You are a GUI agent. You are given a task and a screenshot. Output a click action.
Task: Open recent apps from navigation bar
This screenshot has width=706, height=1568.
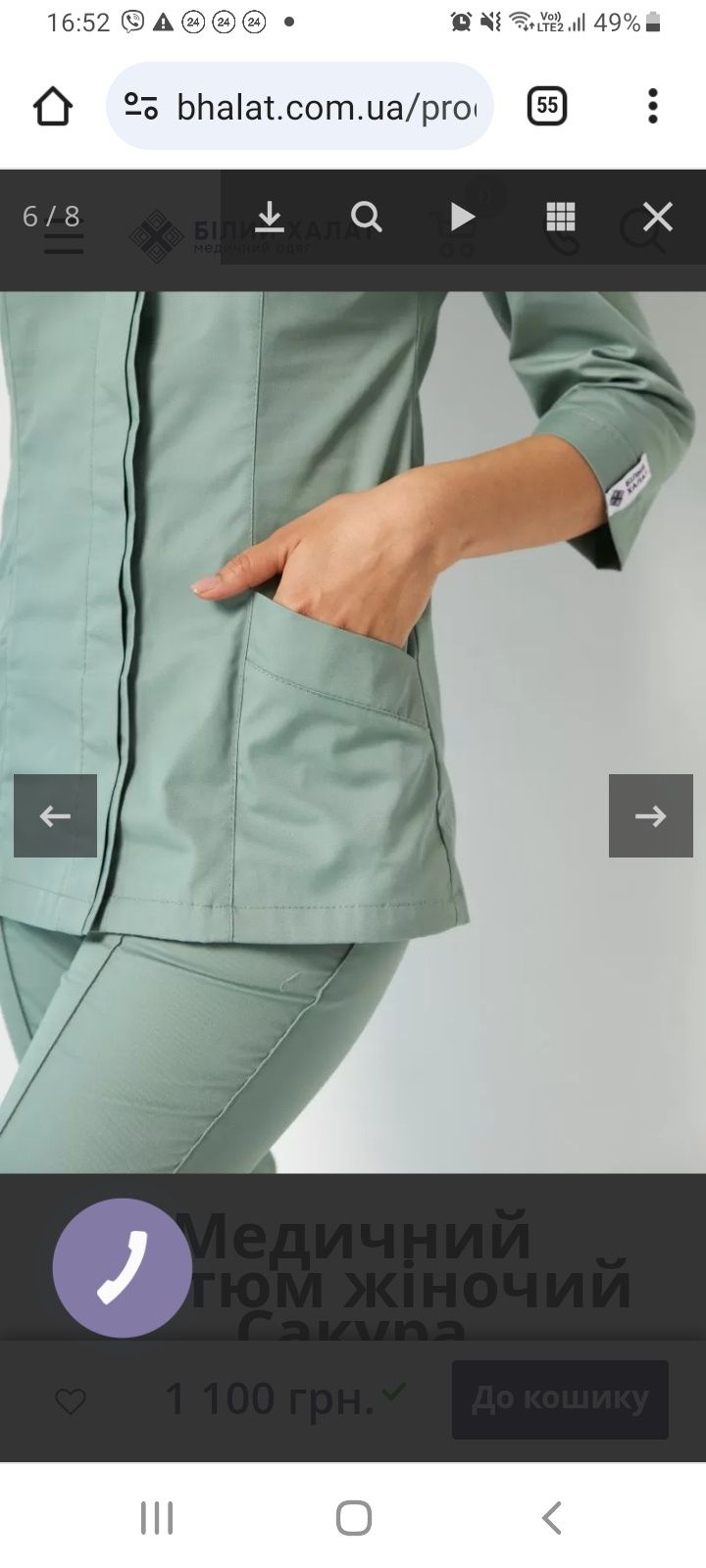[157, 1517]
